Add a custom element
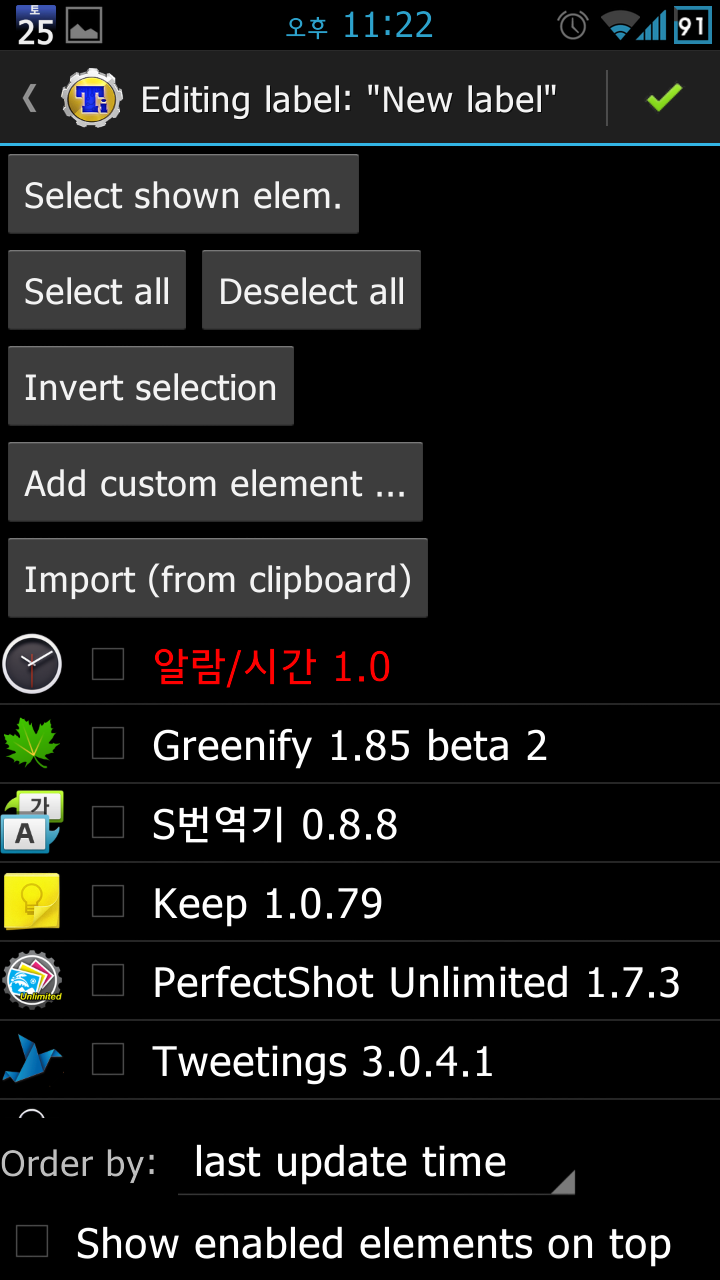This screenshot has height=1280, width=720. coord(215,483)
